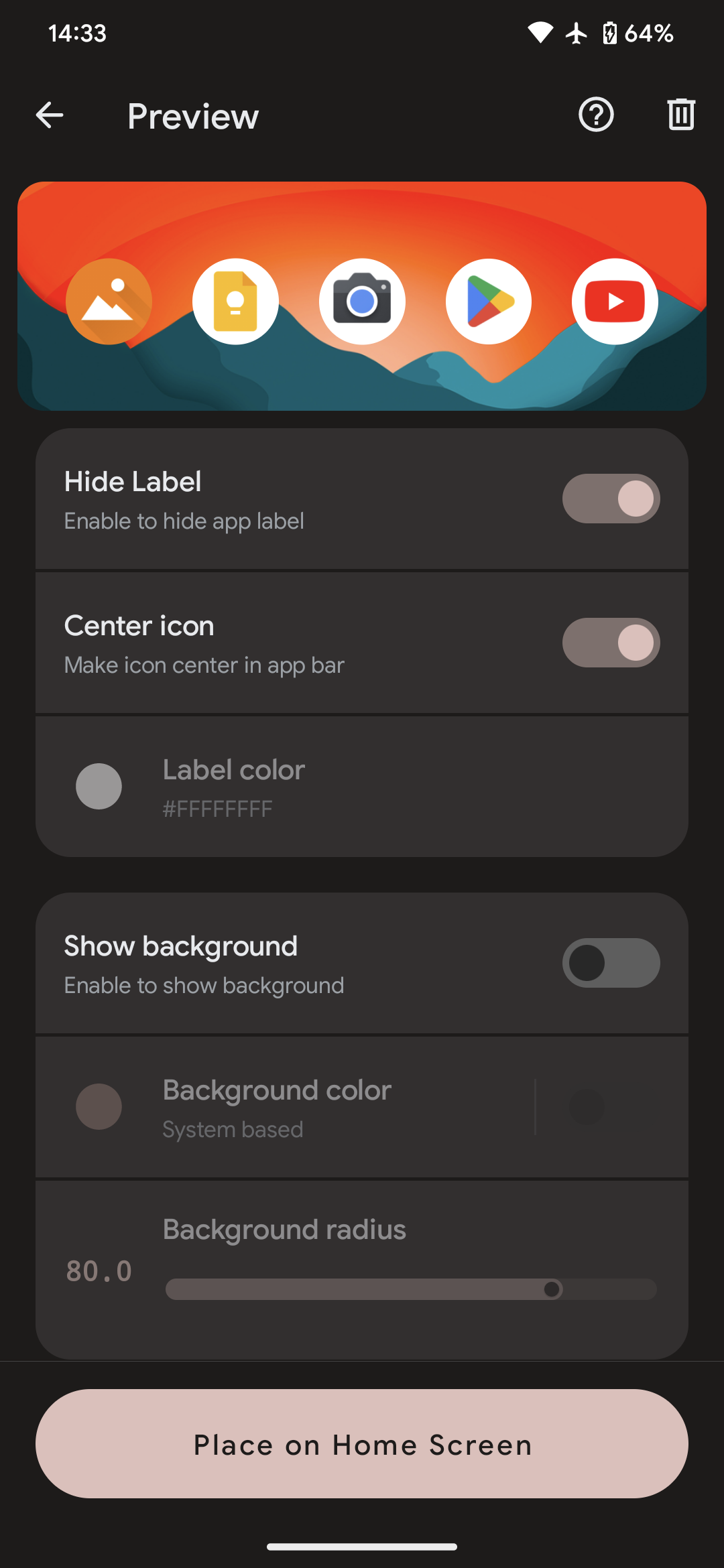This screenshot has width=724, height=1568.
Task: Tap the Background radius slider track
Action: click(411, 1289)
